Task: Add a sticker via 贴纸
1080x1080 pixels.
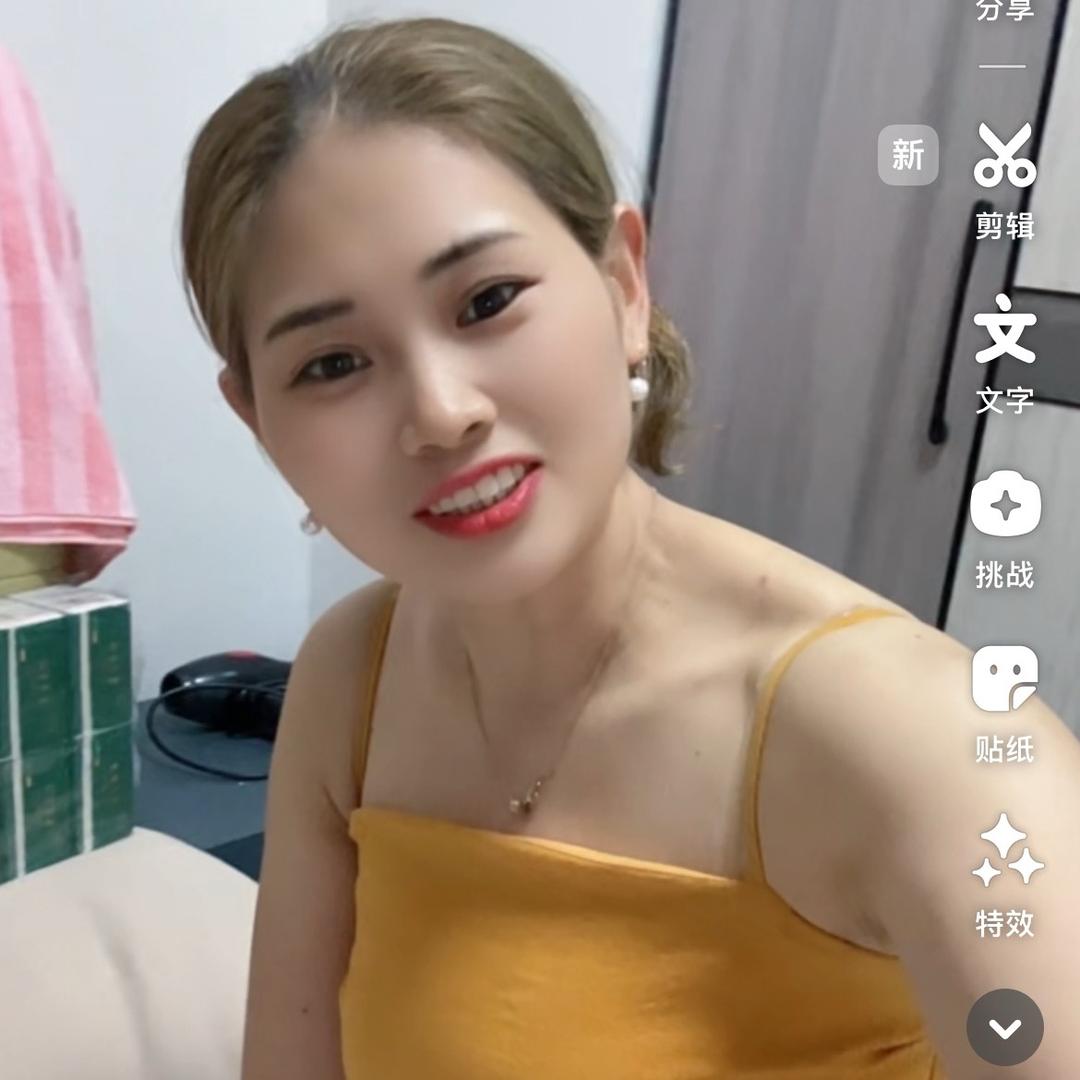Action: tap(1005, 679)
